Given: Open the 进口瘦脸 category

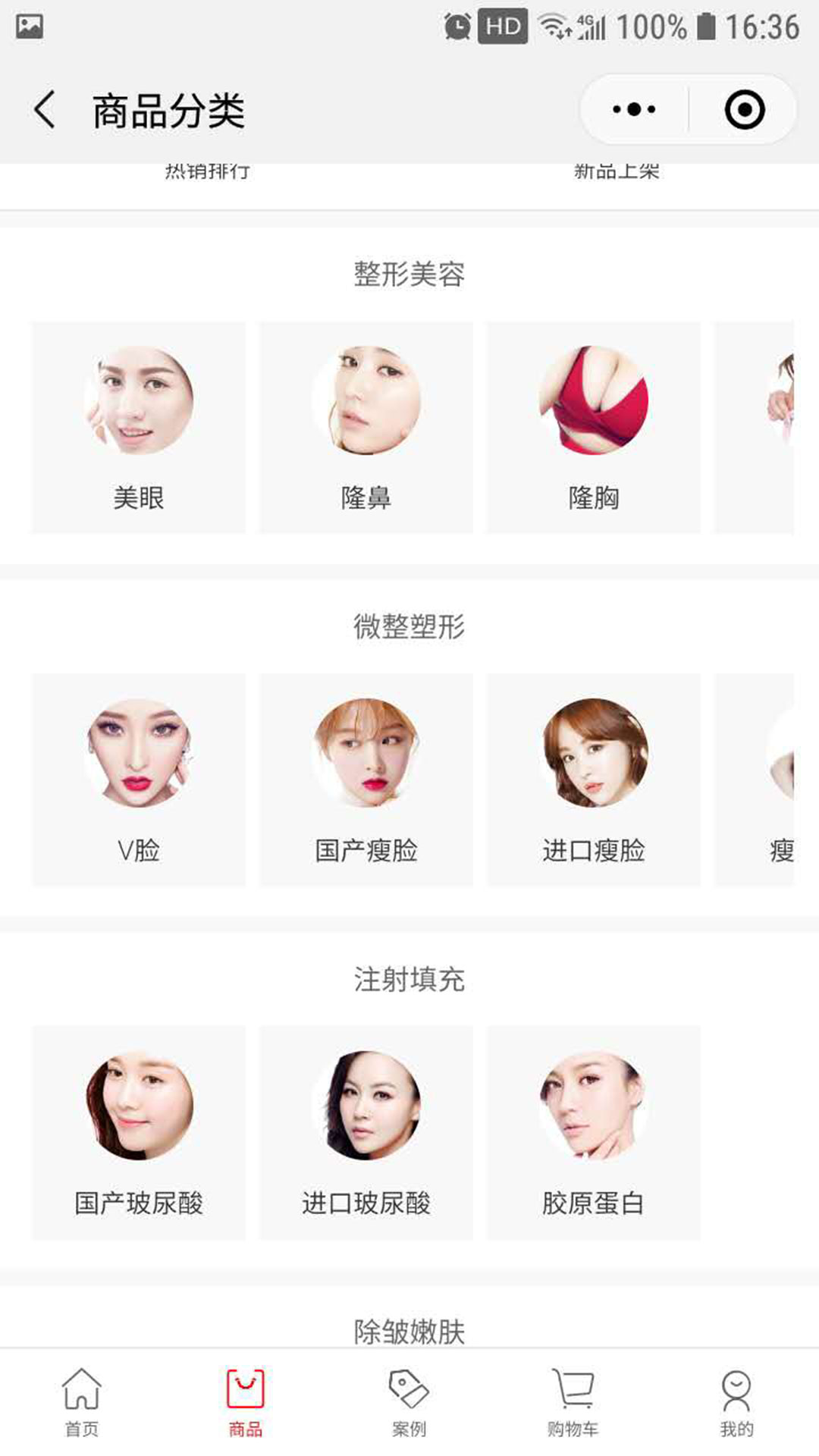Looking at the screenshot, I should (x=594, y=780).
